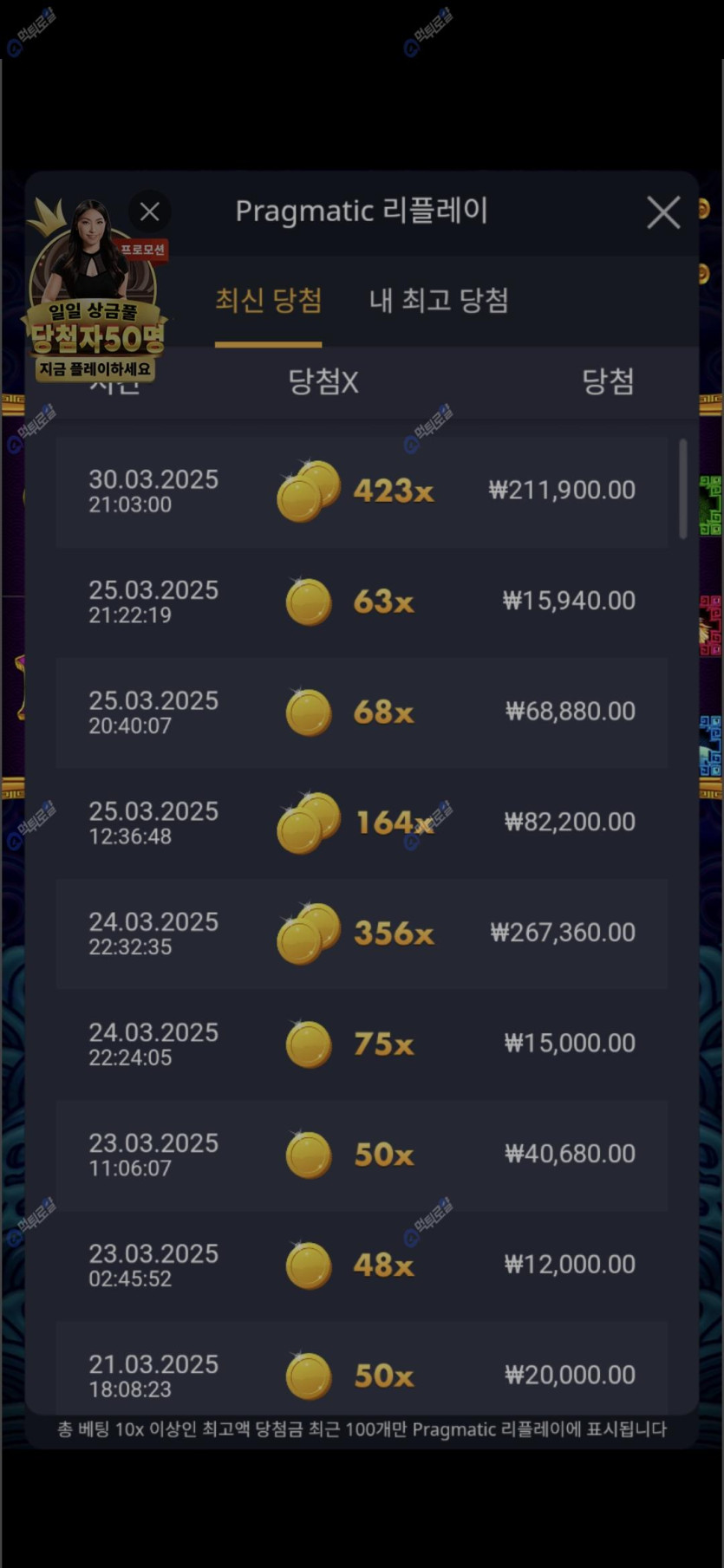The image size is (724, 1568).
Task: Open the 50x win of ₩40,680.00
Action: tap(362, 1155)
